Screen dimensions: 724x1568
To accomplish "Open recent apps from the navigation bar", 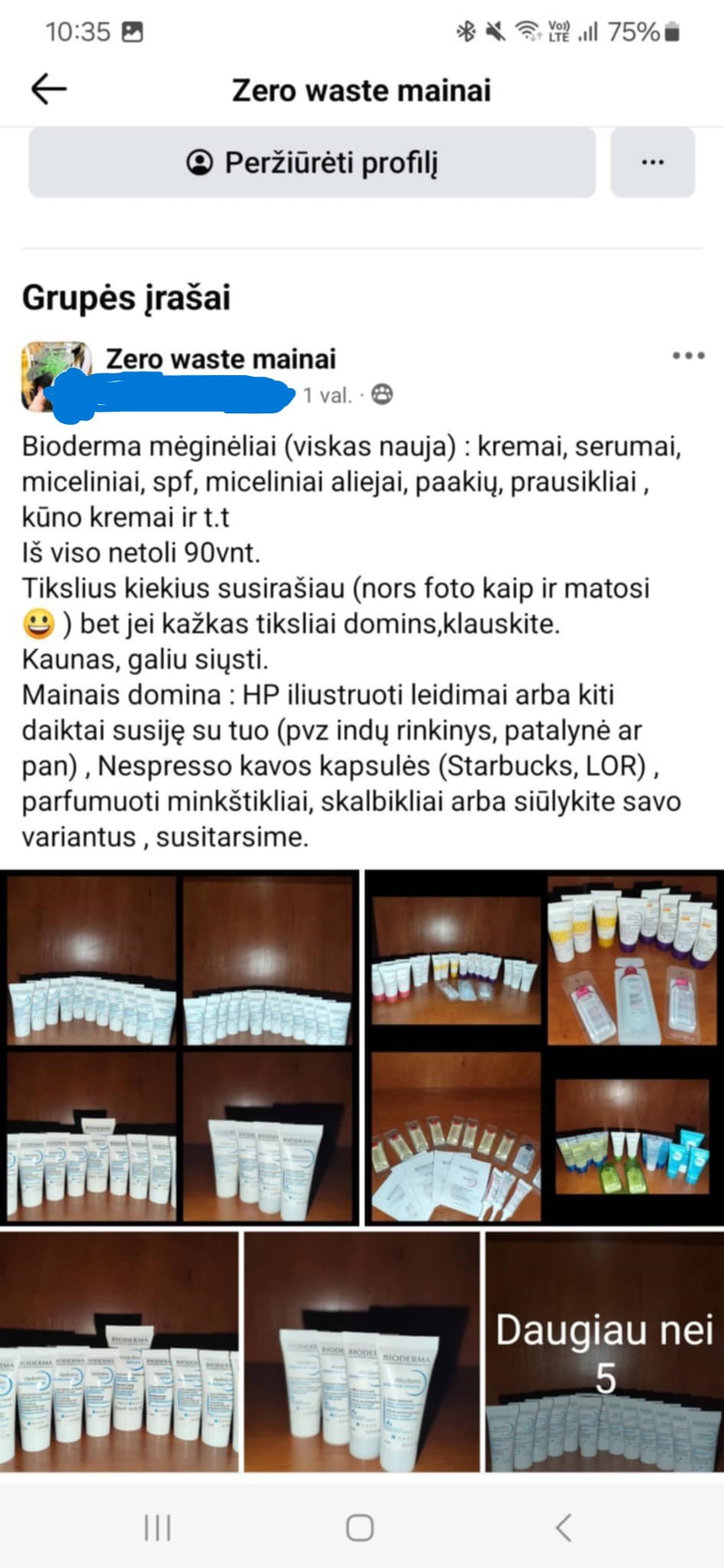I will [x=157, y=1528].
